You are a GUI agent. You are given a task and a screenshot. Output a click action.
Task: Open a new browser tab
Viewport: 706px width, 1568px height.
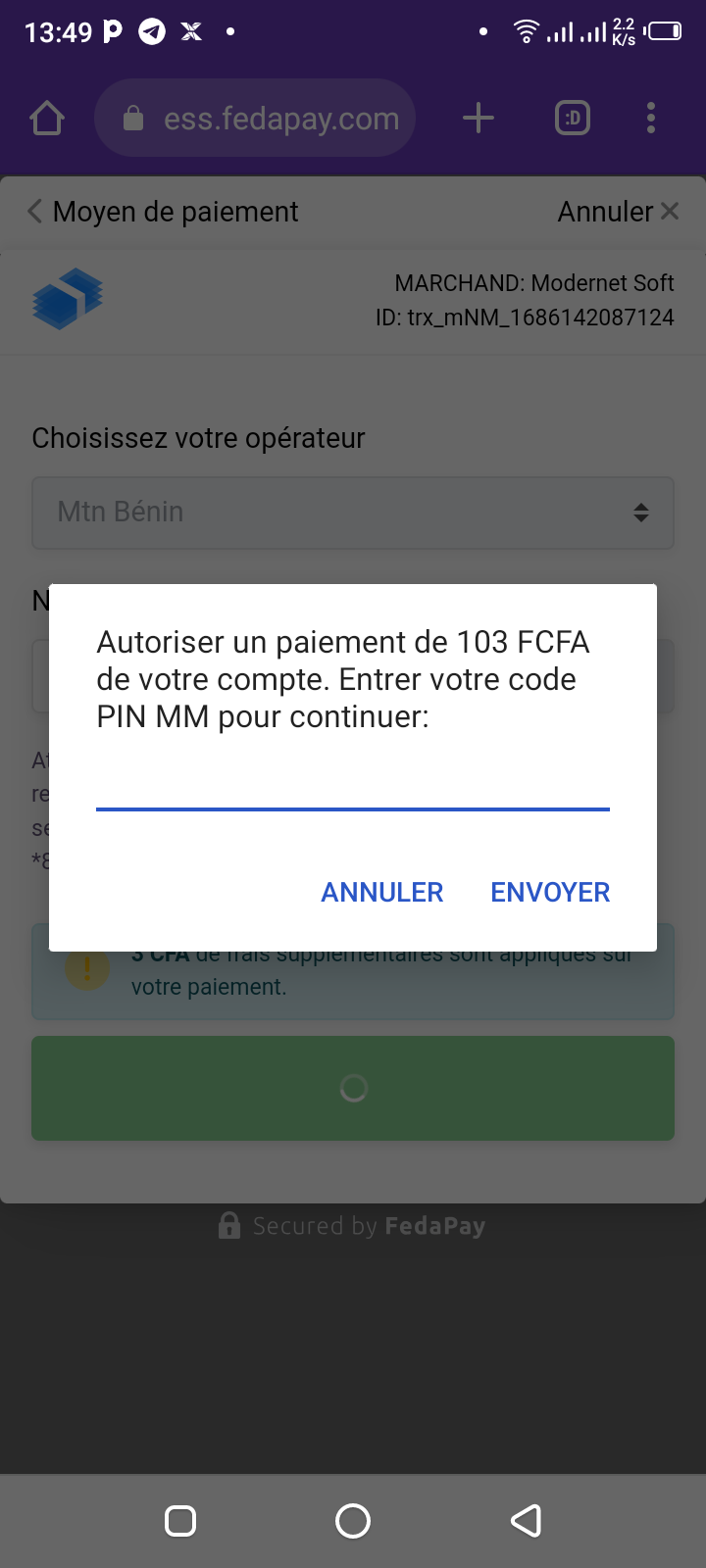(x=479, y=119)
